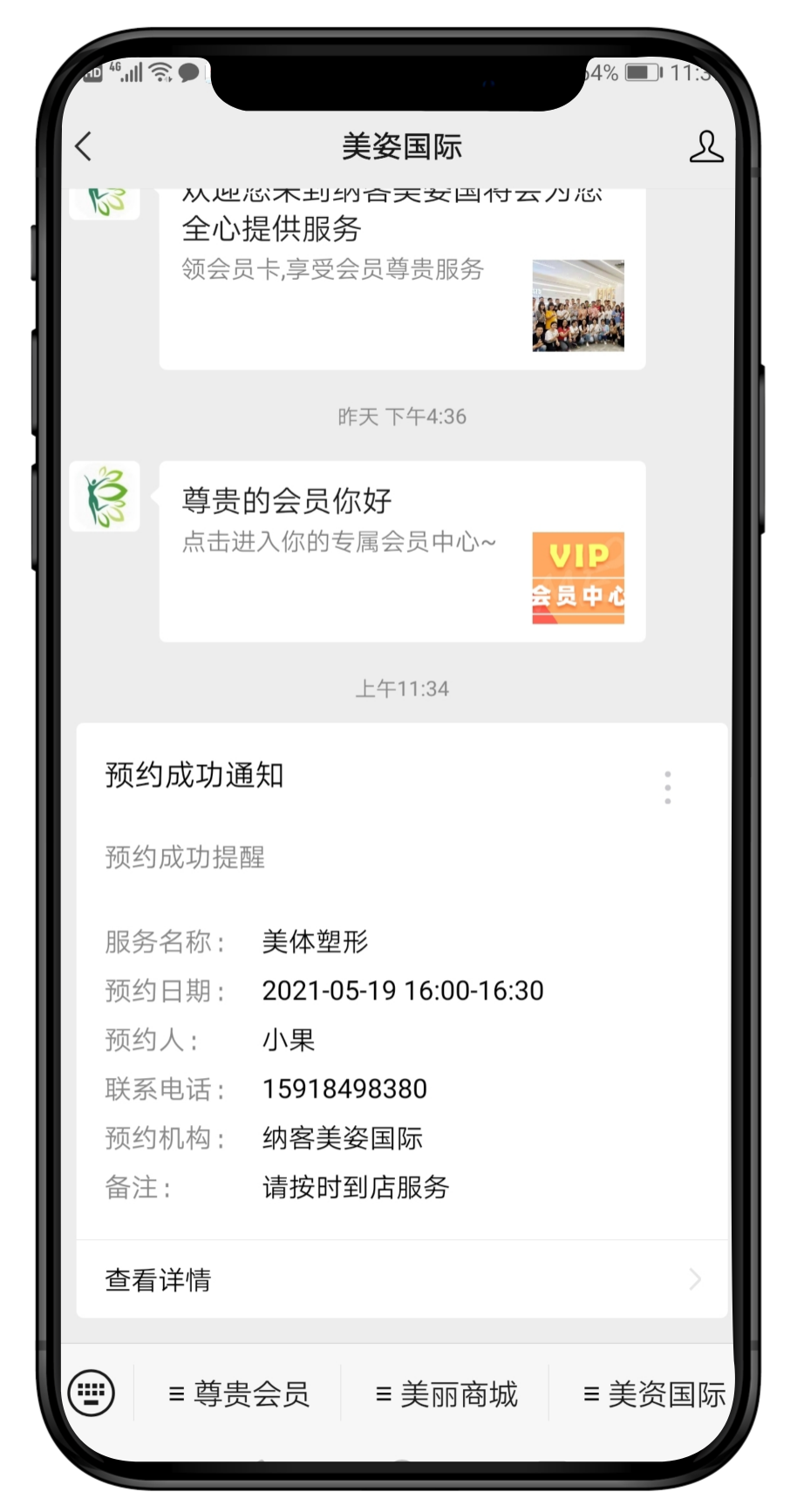Viewport: 797px width, 1512px height.
Task: Go back from the 美姿国际 chat
Action: click(x=84, y=146)
